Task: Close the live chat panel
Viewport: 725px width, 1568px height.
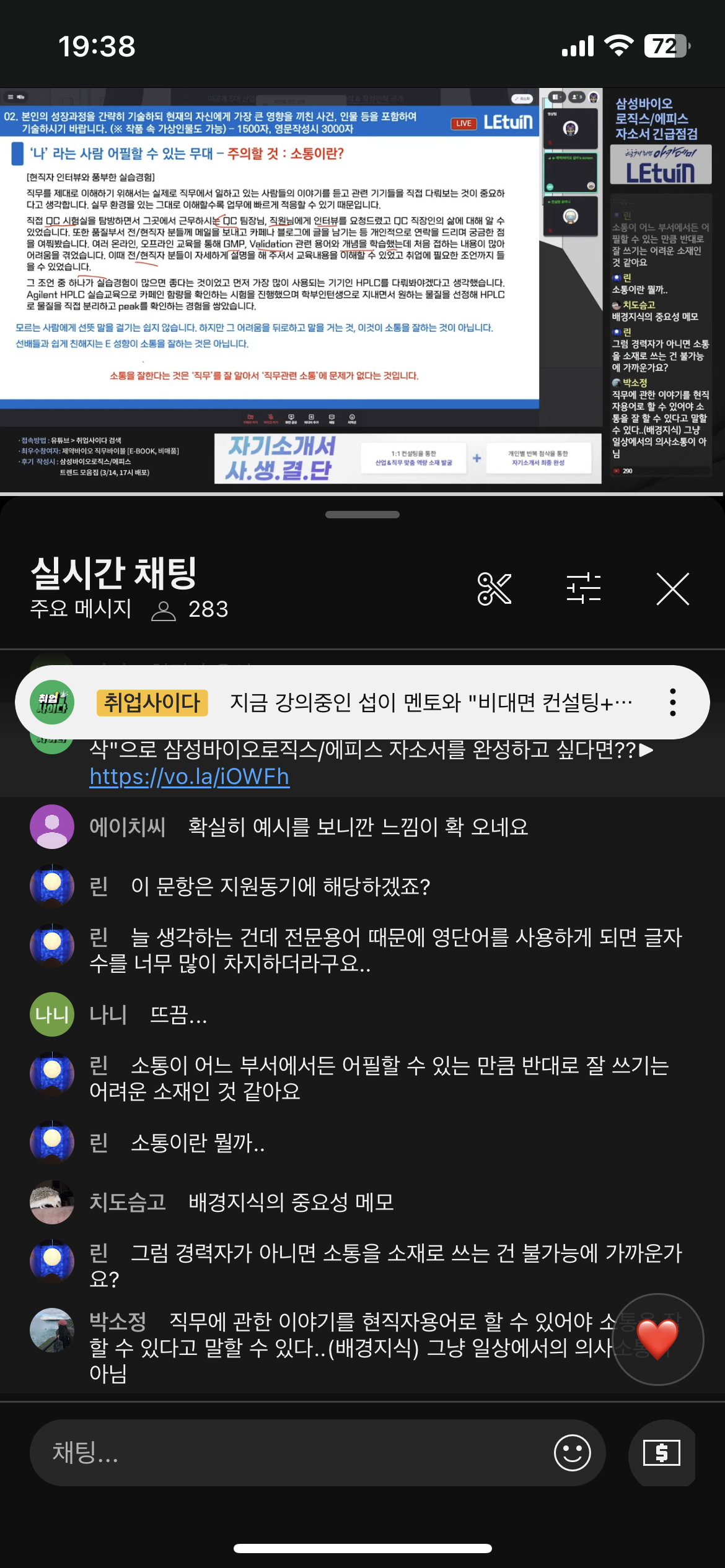Action: tap(672, 588)
